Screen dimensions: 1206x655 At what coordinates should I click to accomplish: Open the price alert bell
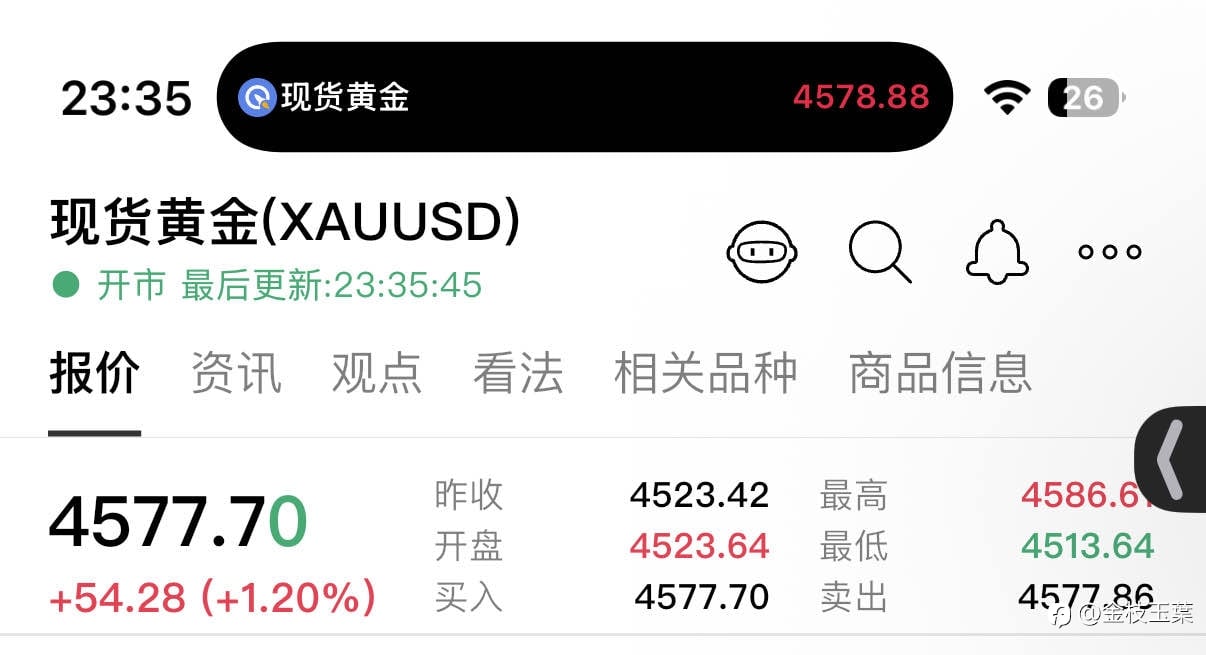point(997,251)
